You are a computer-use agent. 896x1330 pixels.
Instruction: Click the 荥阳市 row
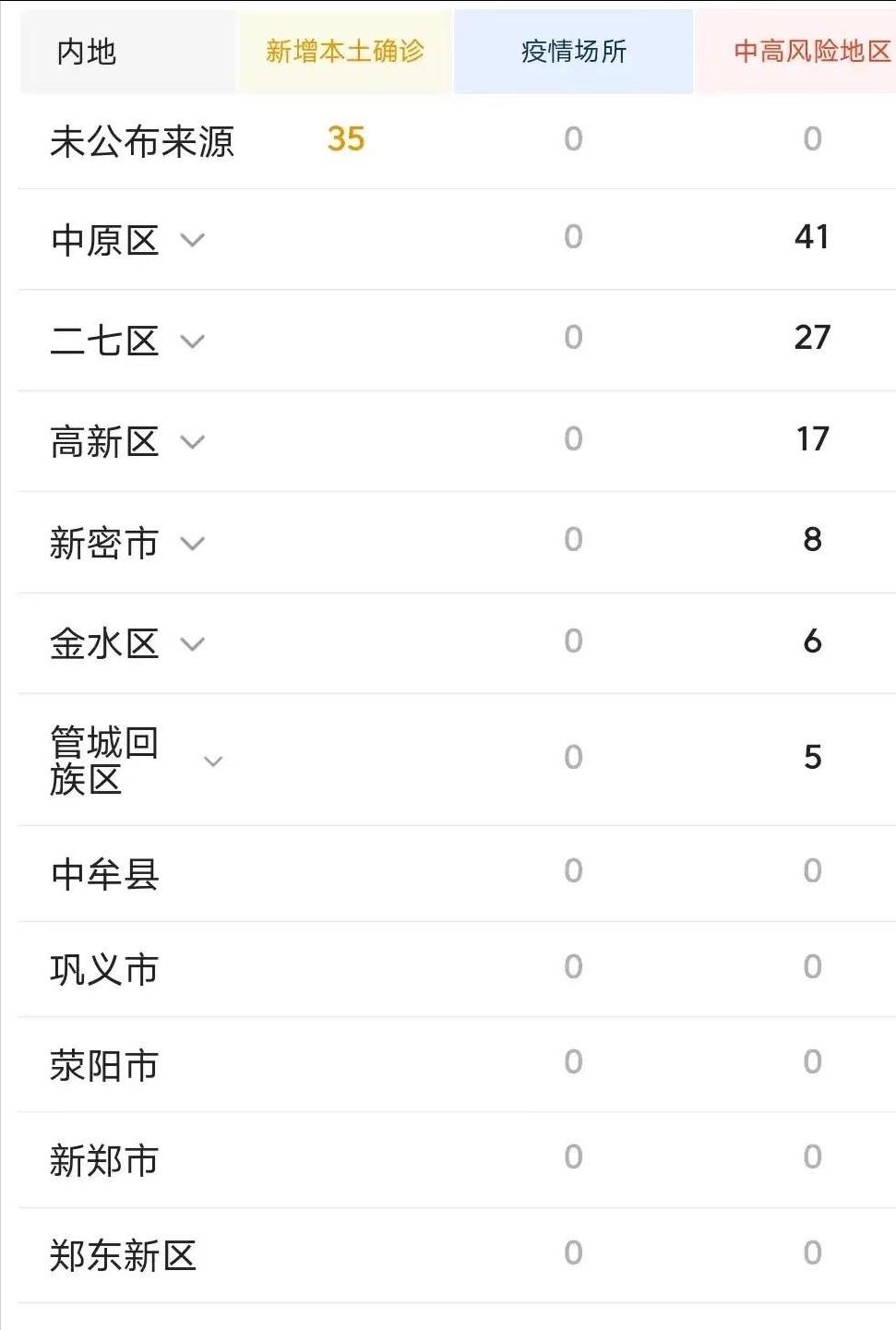[104, 1064]
